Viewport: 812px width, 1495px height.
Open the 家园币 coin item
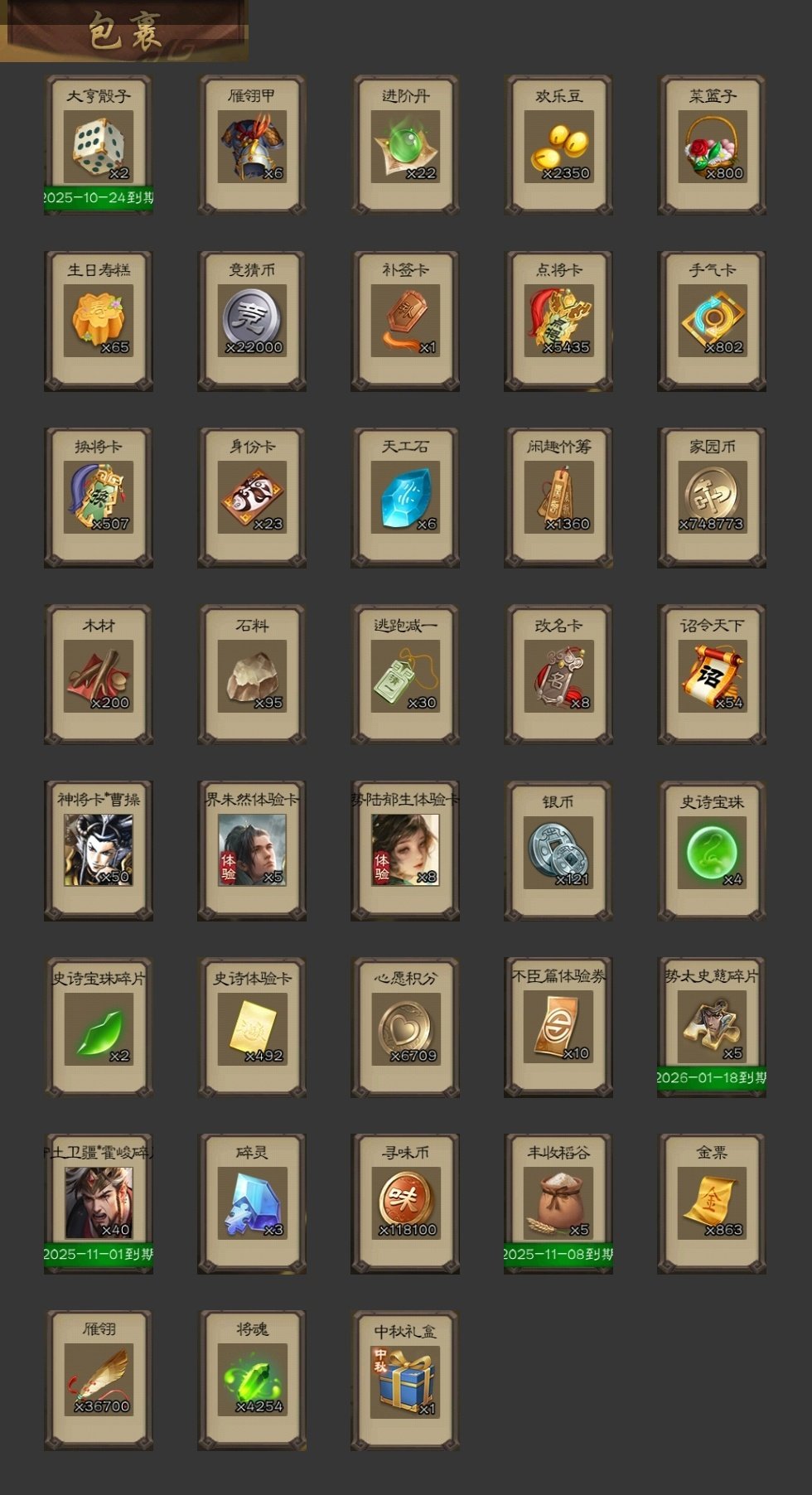(x=712, y=498)
